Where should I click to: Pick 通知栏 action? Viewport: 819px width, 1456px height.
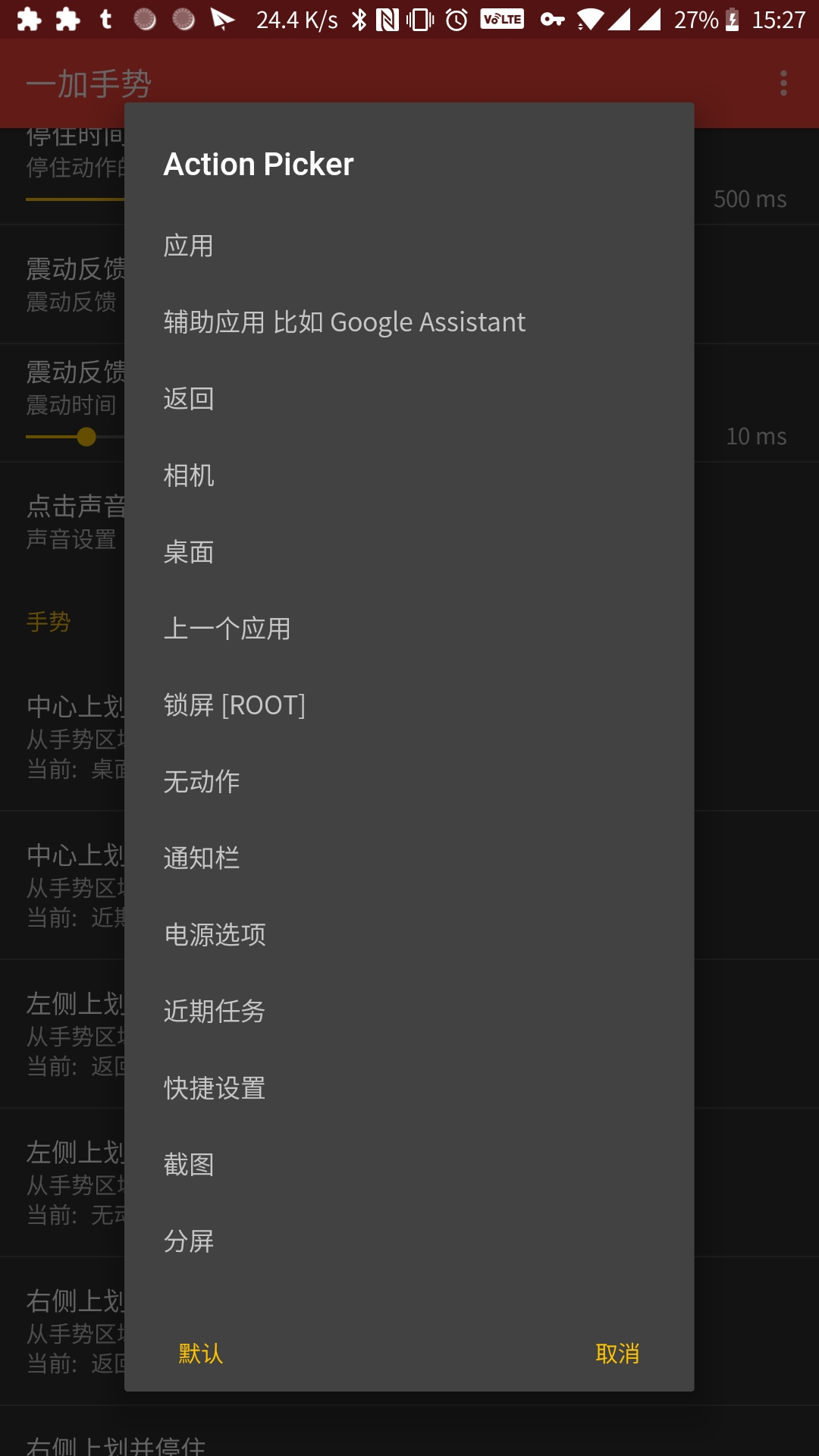(x=409, y=858)
